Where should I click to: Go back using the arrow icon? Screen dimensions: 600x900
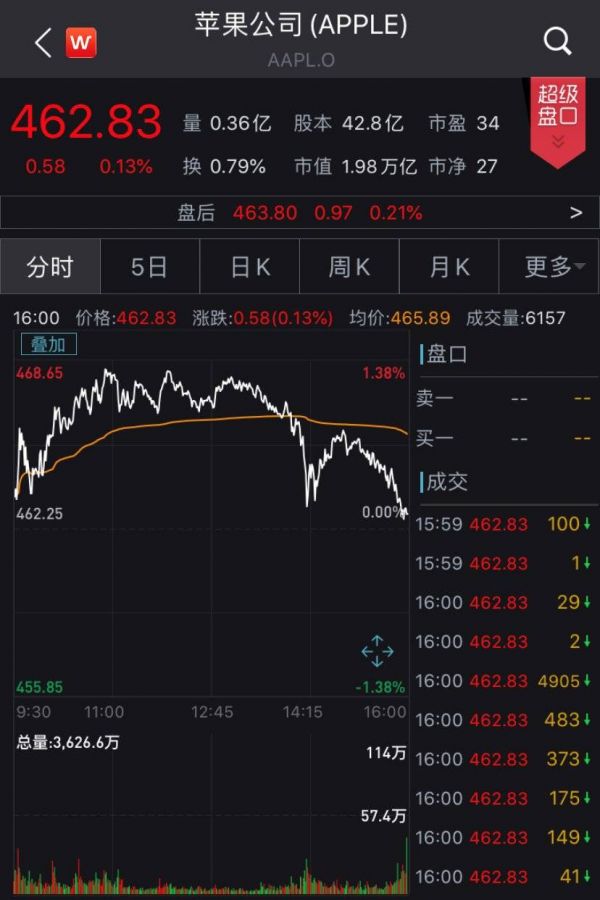(42, 42)
